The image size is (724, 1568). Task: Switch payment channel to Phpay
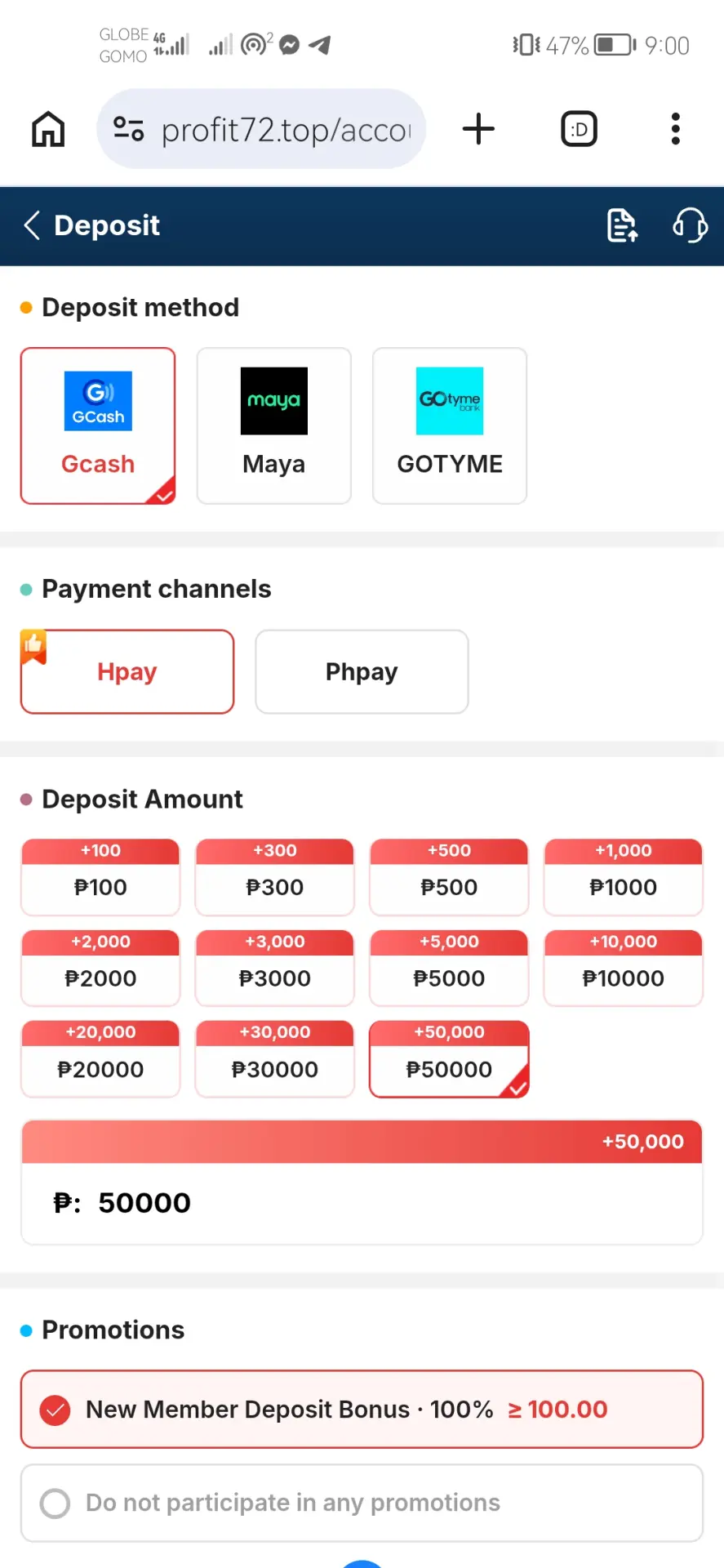click(x=362, y=671)
